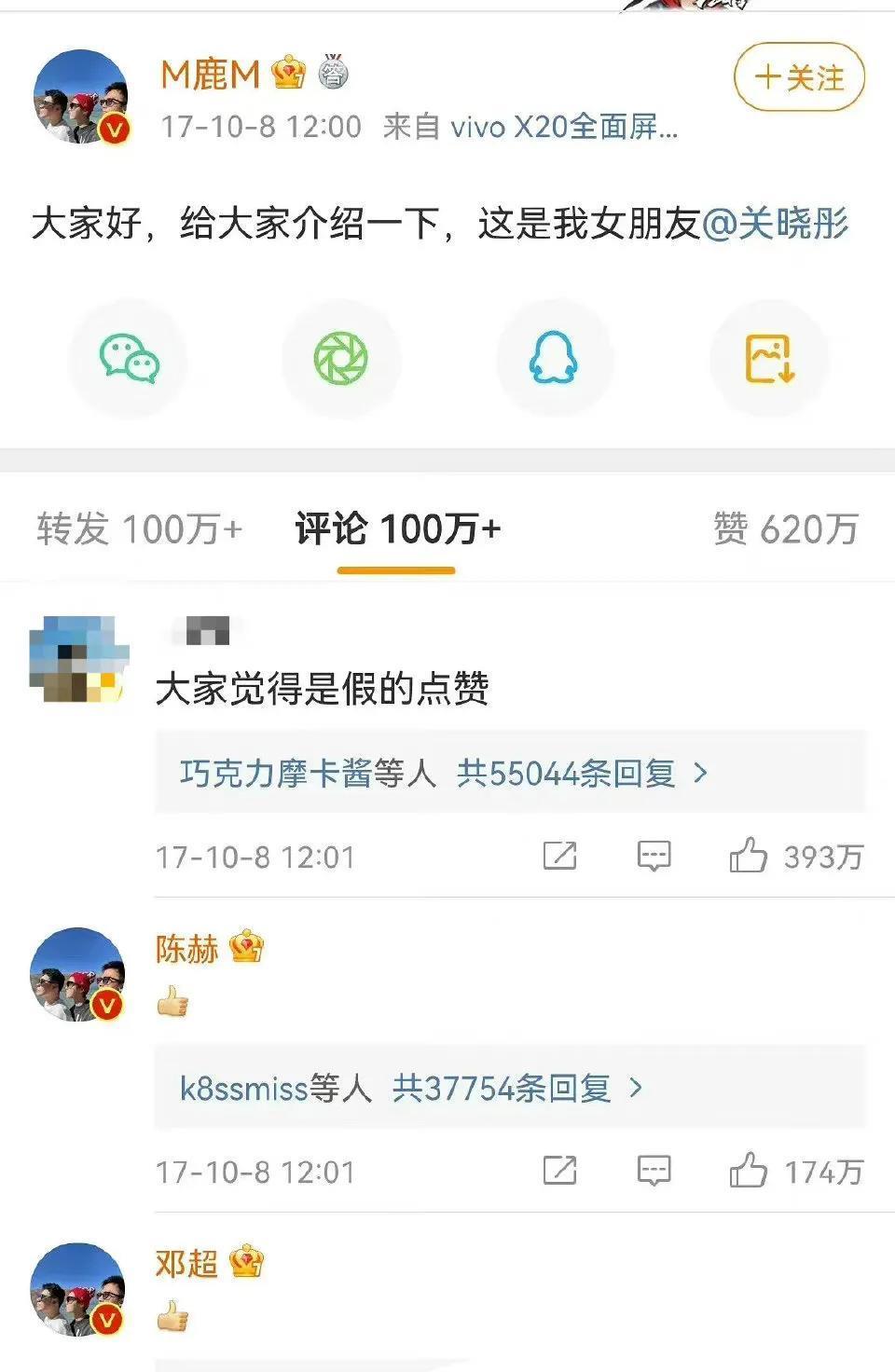Open M鹿M's profile avatar
Screen dimensions: 895x1372
coord(80,97)
